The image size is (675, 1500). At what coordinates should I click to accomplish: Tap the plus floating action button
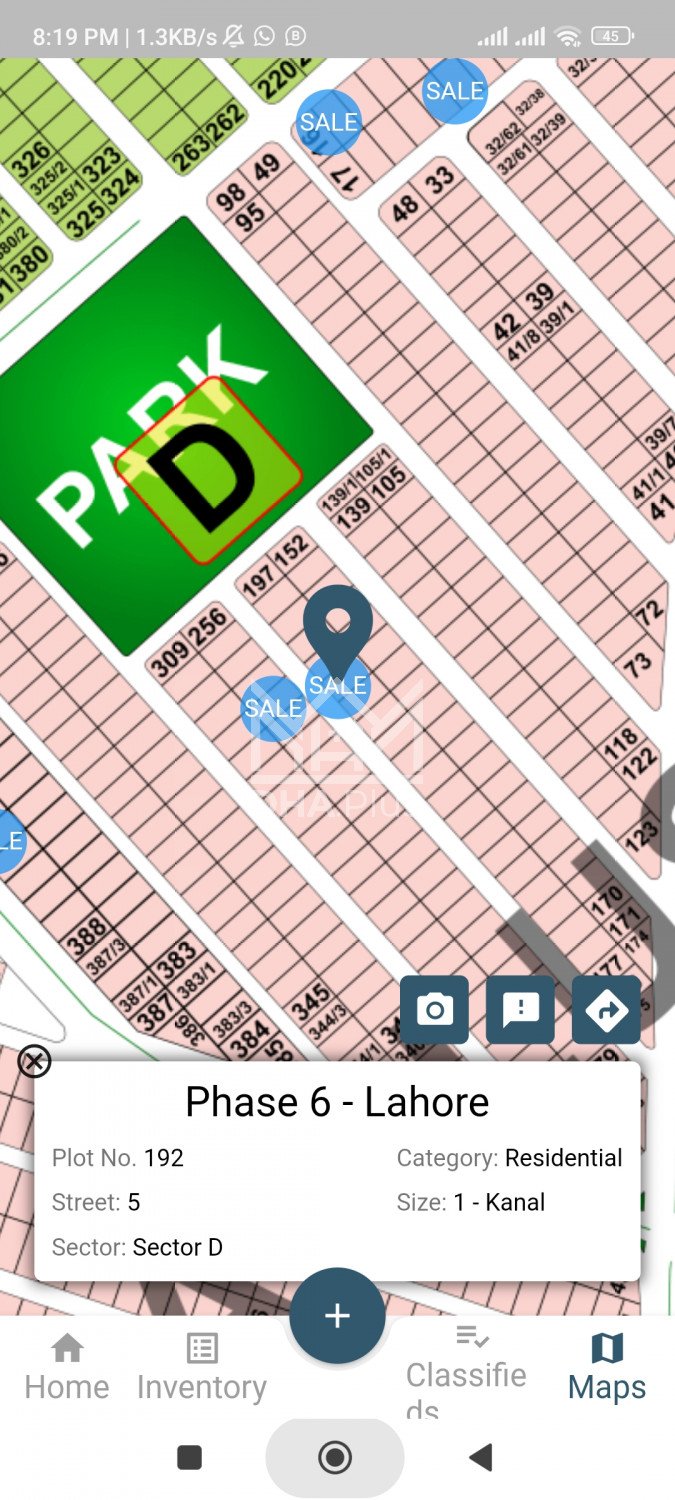pyautogui.click(x=337, y=1315)
